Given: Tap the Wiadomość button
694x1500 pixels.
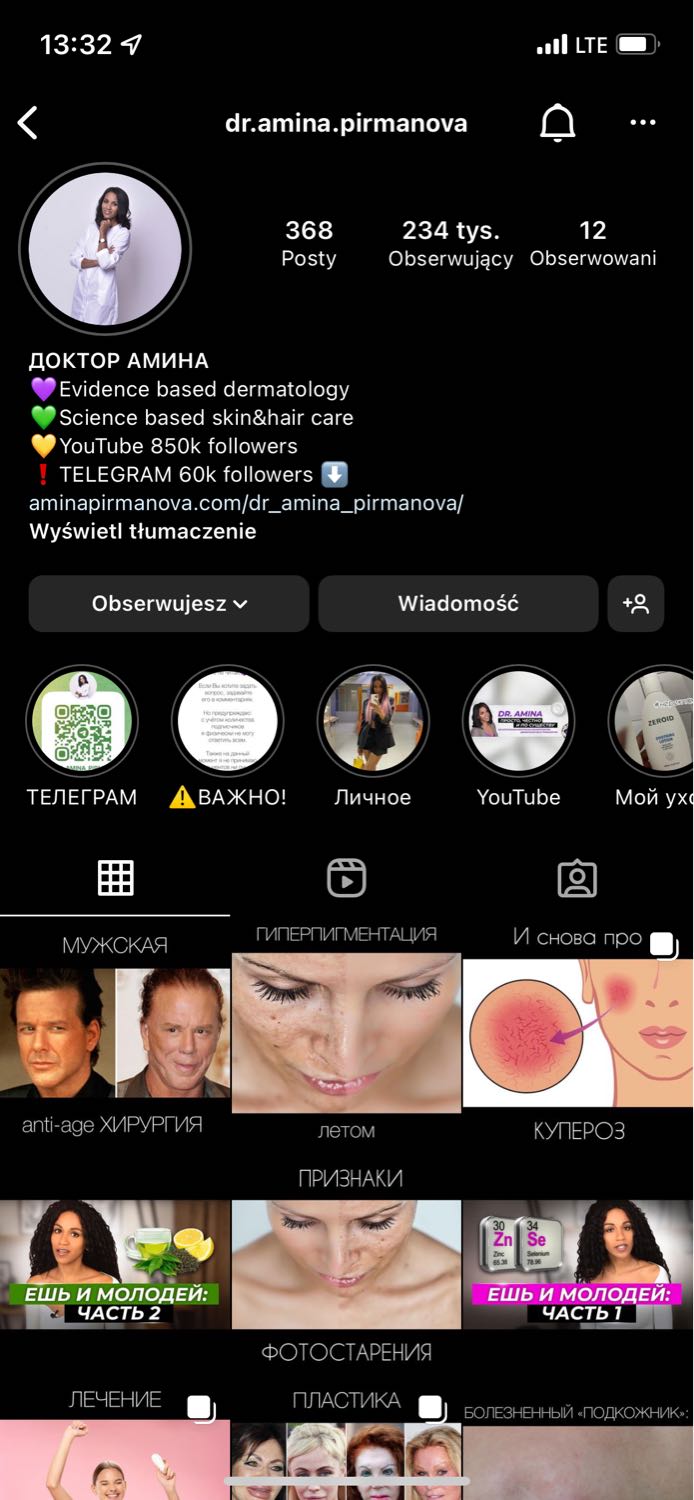Looking at the screenshot, I should click(458, 603).
